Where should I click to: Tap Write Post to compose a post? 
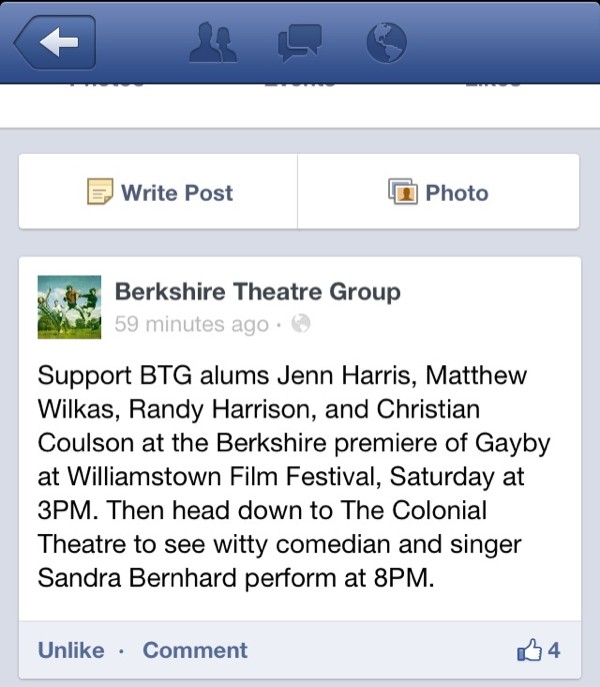click(160, 192)
